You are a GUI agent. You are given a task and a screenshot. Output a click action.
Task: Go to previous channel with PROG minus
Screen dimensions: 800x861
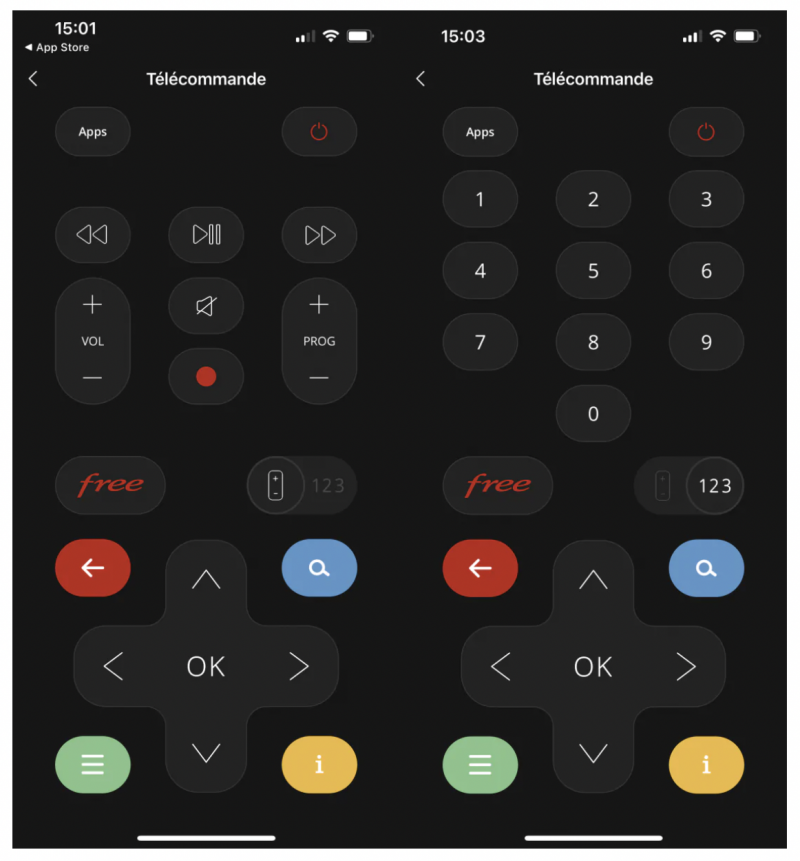pos(319,378)
